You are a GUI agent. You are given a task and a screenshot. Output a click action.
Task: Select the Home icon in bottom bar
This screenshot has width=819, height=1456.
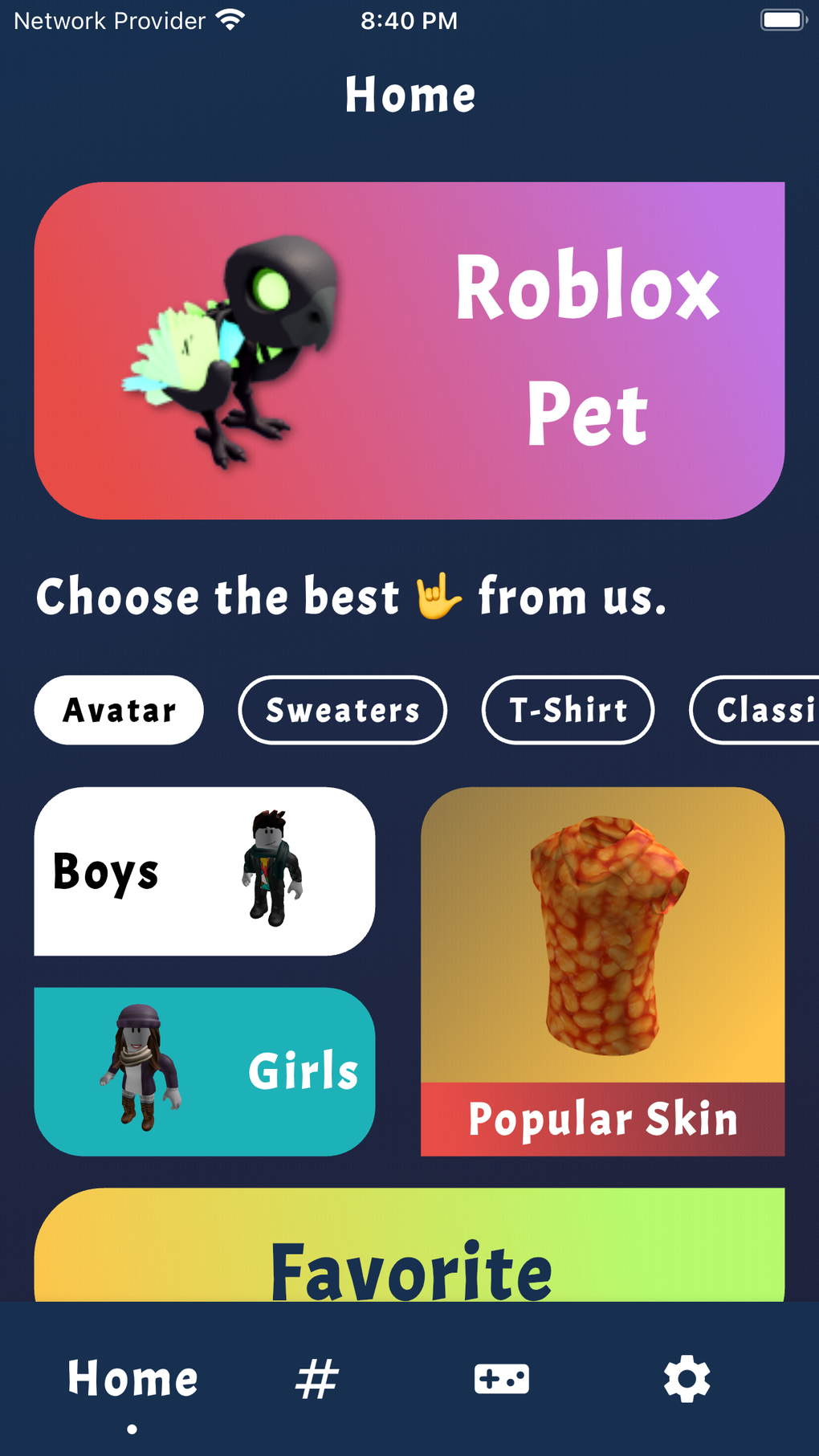coord(132,1378)
